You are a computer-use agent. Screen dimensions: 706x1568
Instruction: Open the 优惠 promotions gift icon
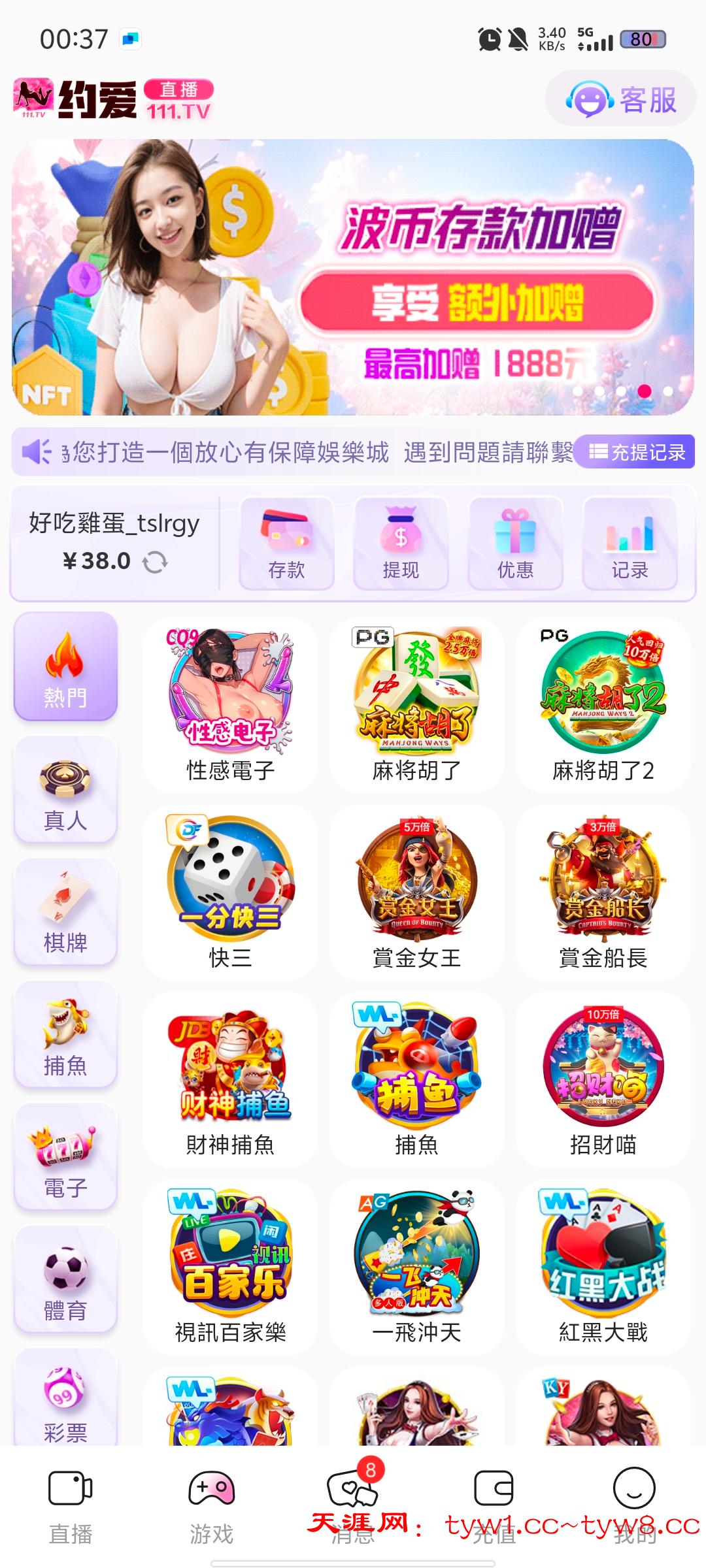coord(515,544)
